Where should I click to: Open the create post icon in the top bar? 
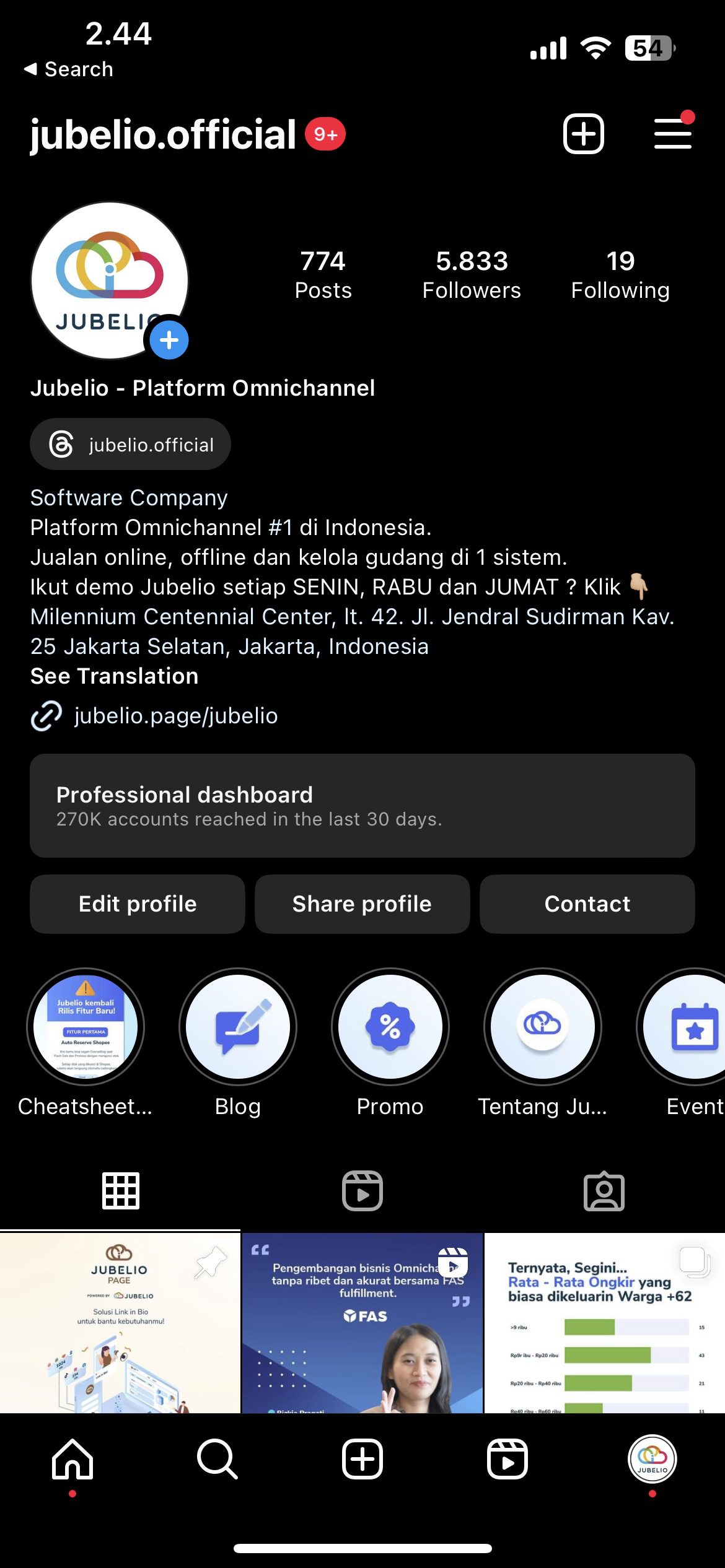(583, 133)
